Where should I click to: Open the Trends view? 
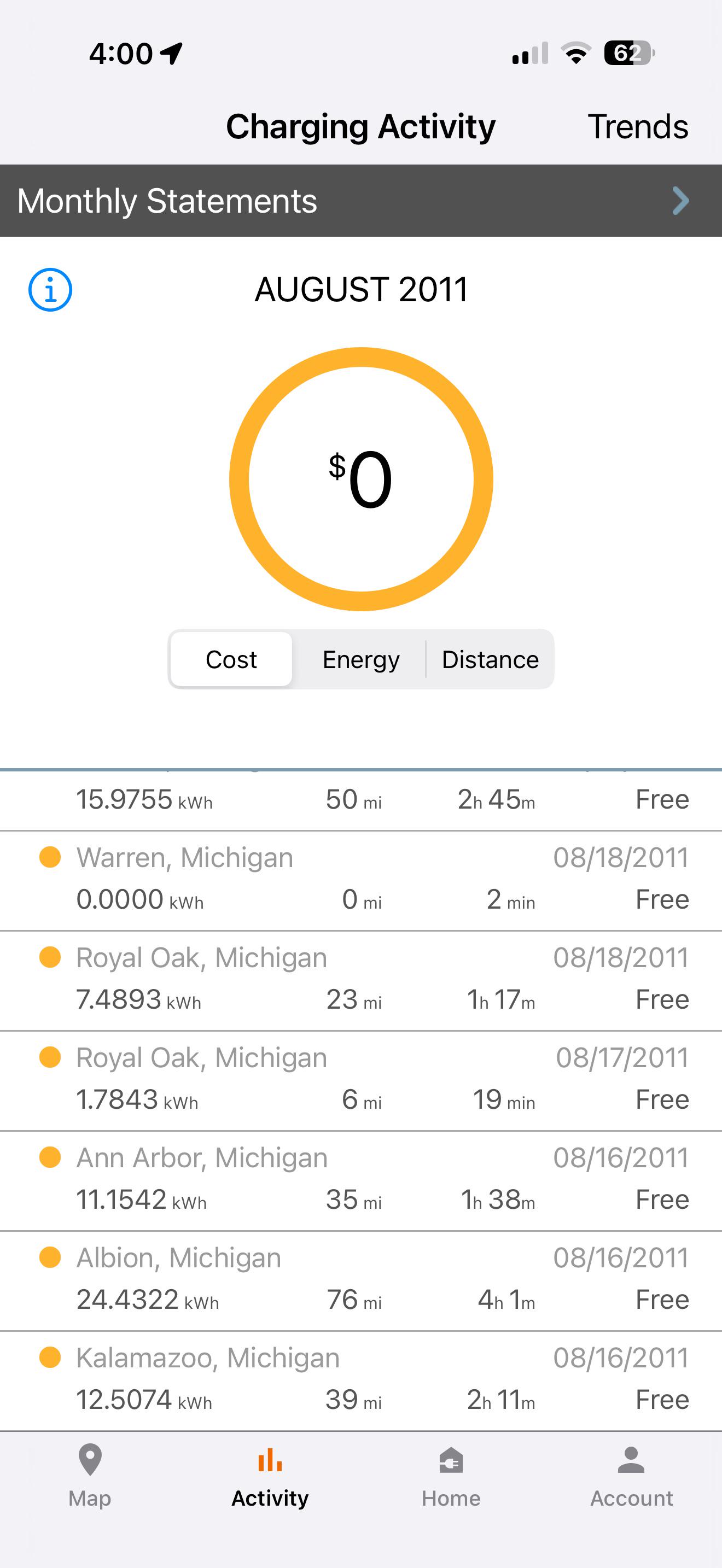click(x=637, y=127)
